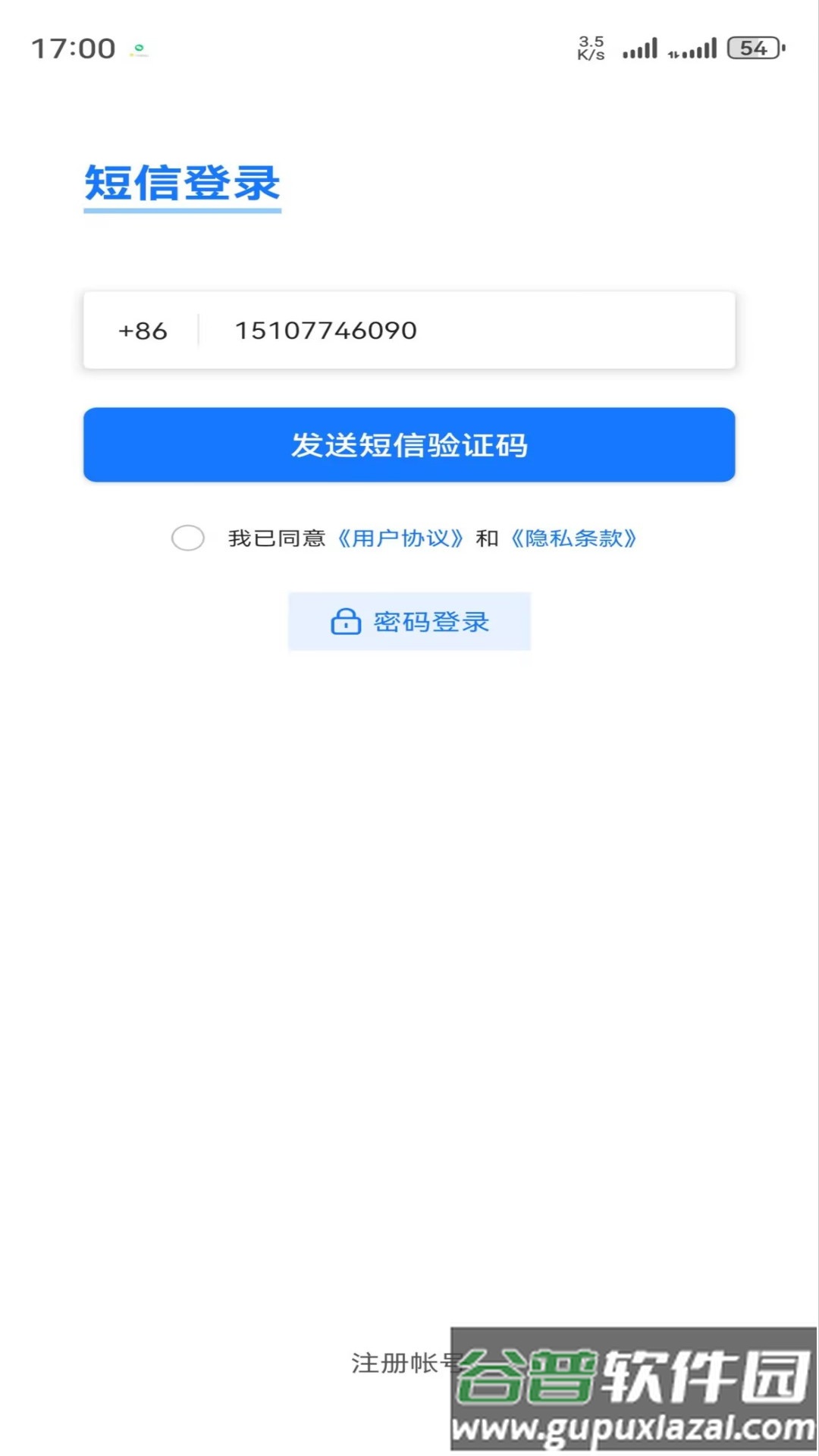Click the 17:00 clock display
This screenshot has width=819, height=1456.
click(72, 48)
